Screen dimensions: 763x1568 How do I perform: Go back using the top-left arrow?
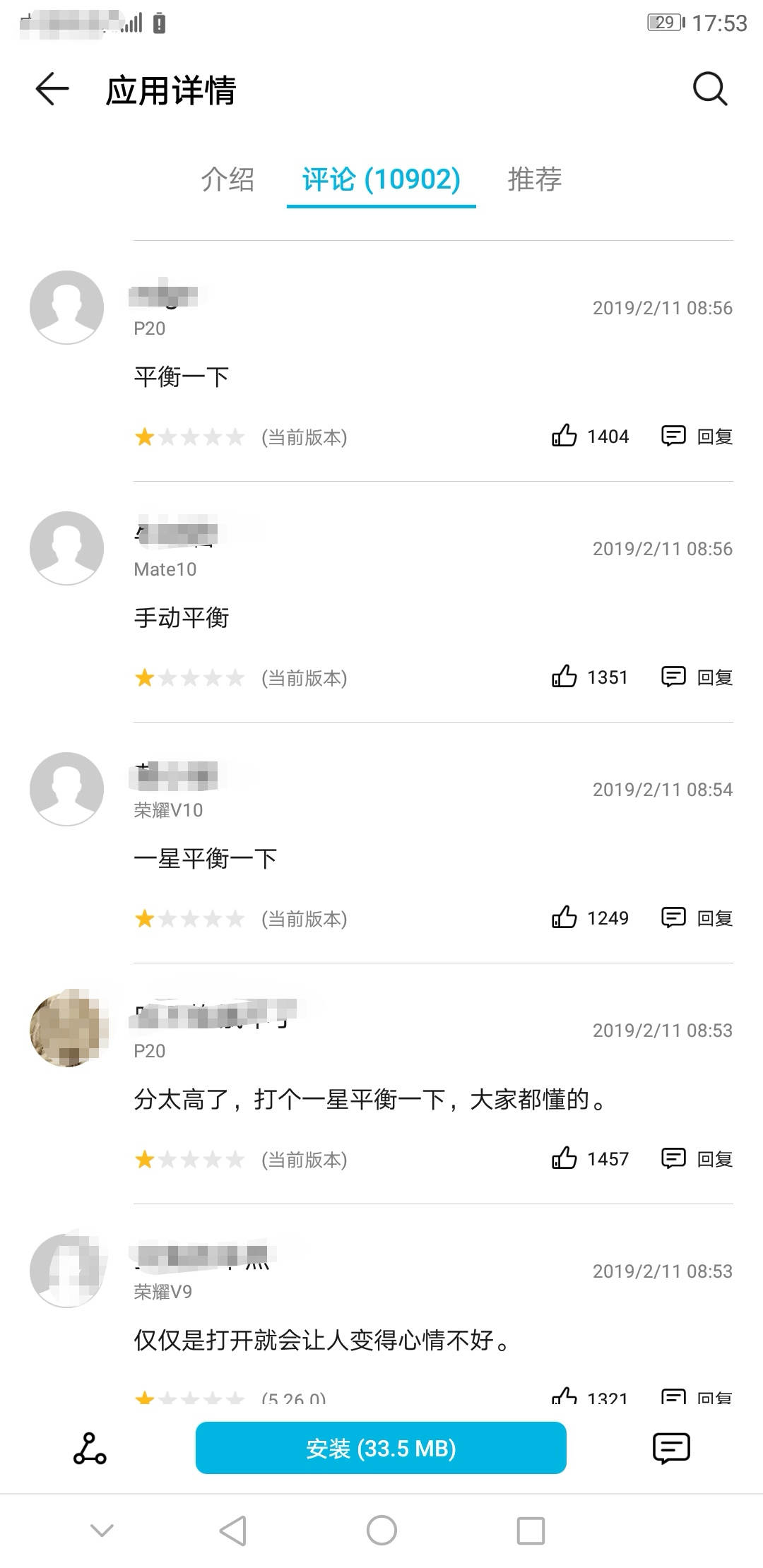click(52, 90)
